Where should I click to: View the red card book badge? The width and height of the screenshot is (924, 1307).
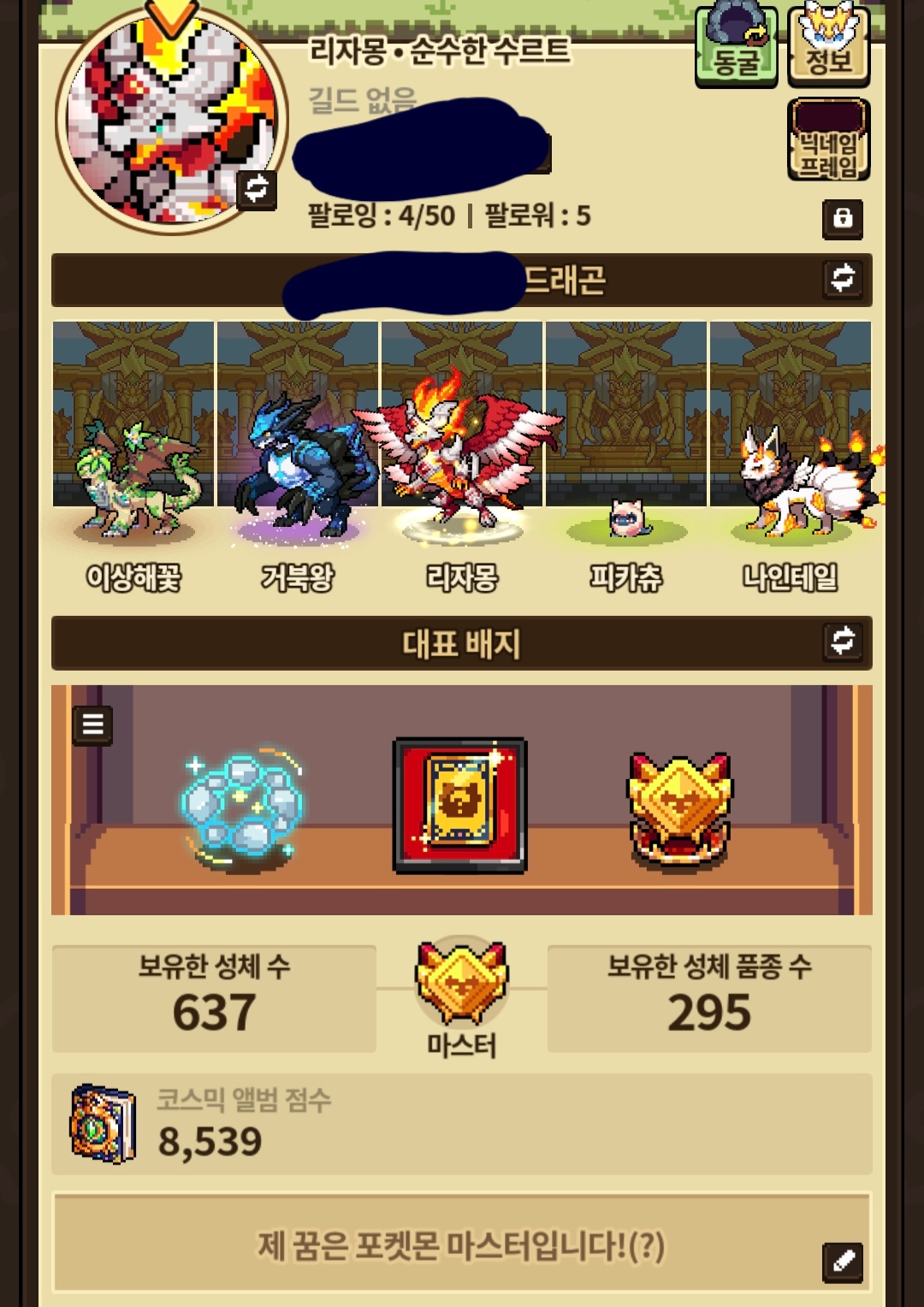coord(459,805)
